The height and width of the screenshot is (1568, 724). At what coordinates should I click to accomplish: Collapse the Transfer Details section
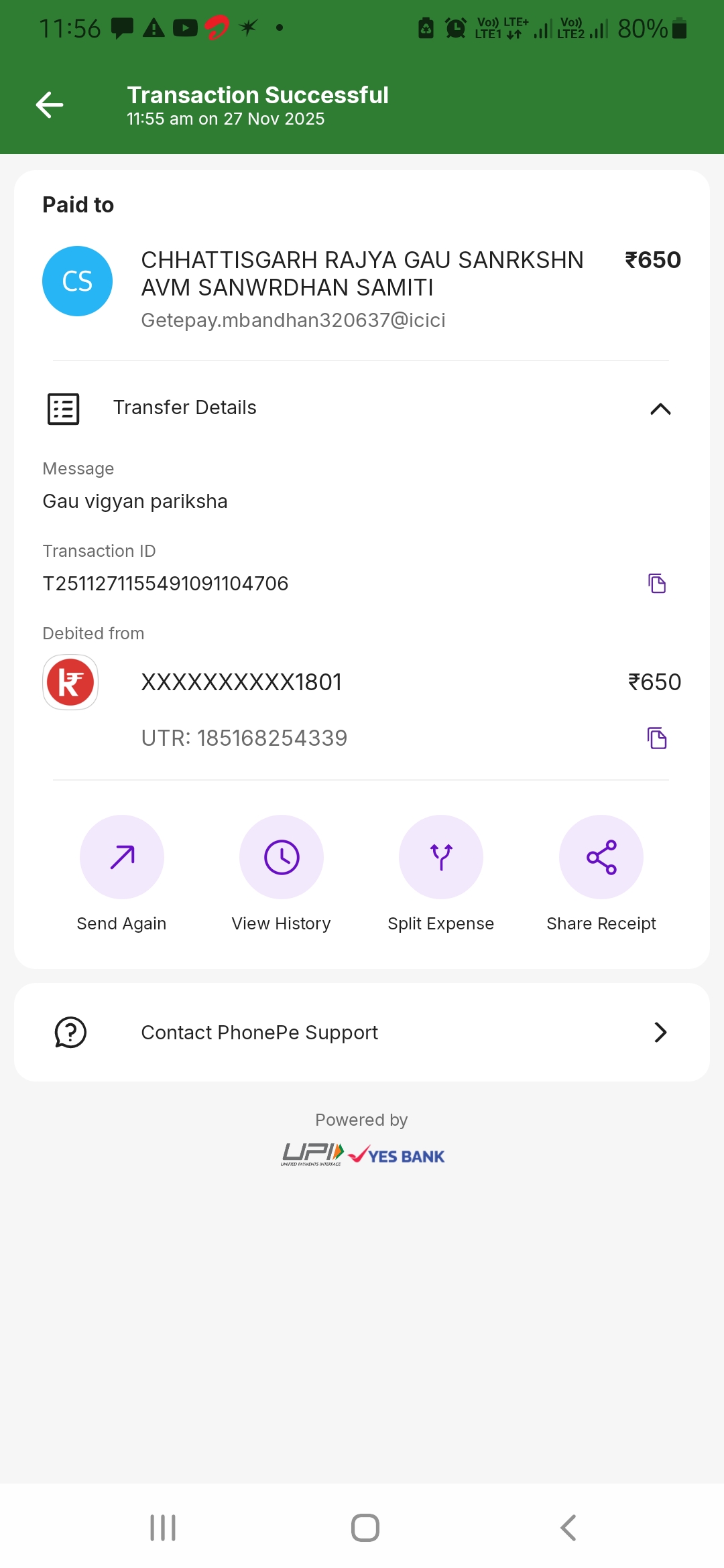660,409
